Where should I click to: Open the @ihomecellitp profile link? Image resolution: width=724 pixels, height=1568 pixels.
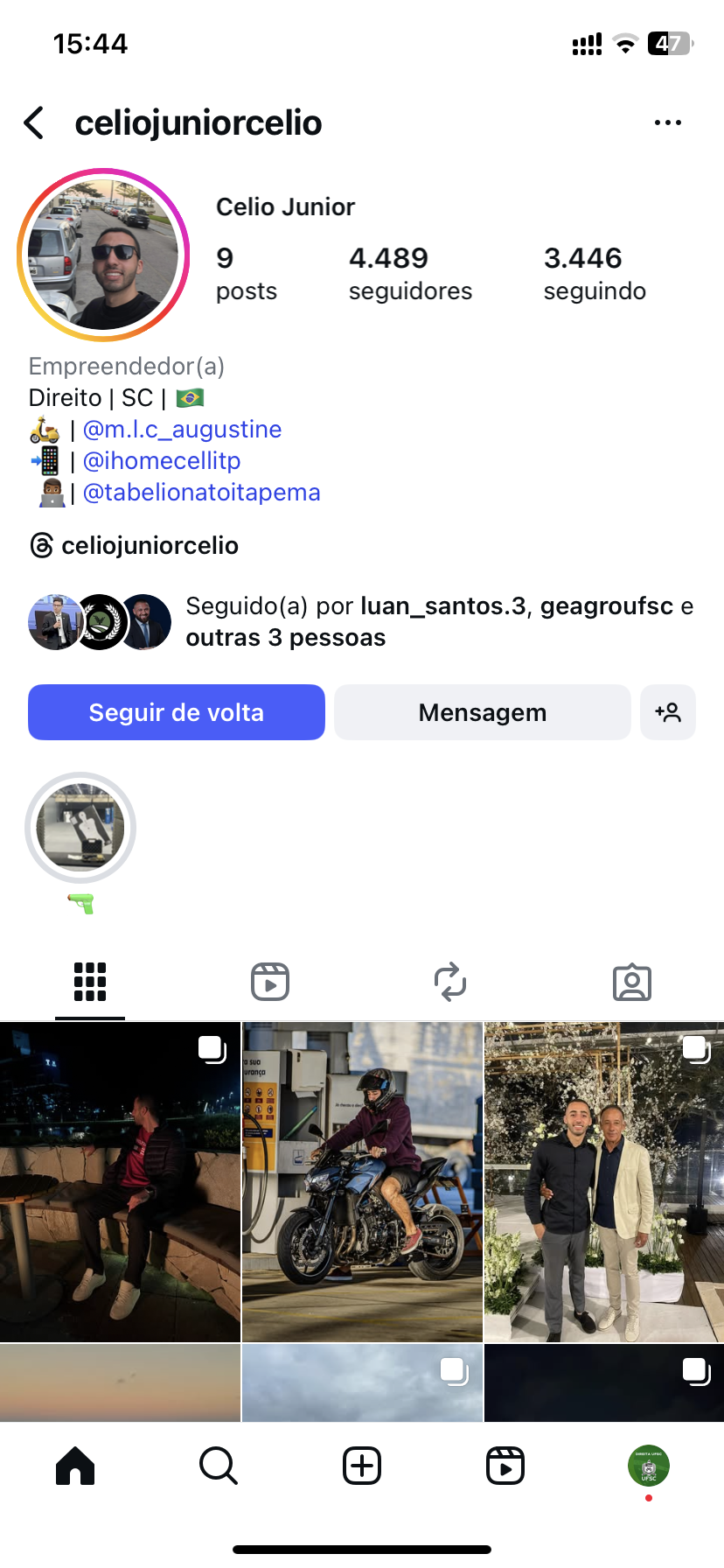[x=161, y=461]
